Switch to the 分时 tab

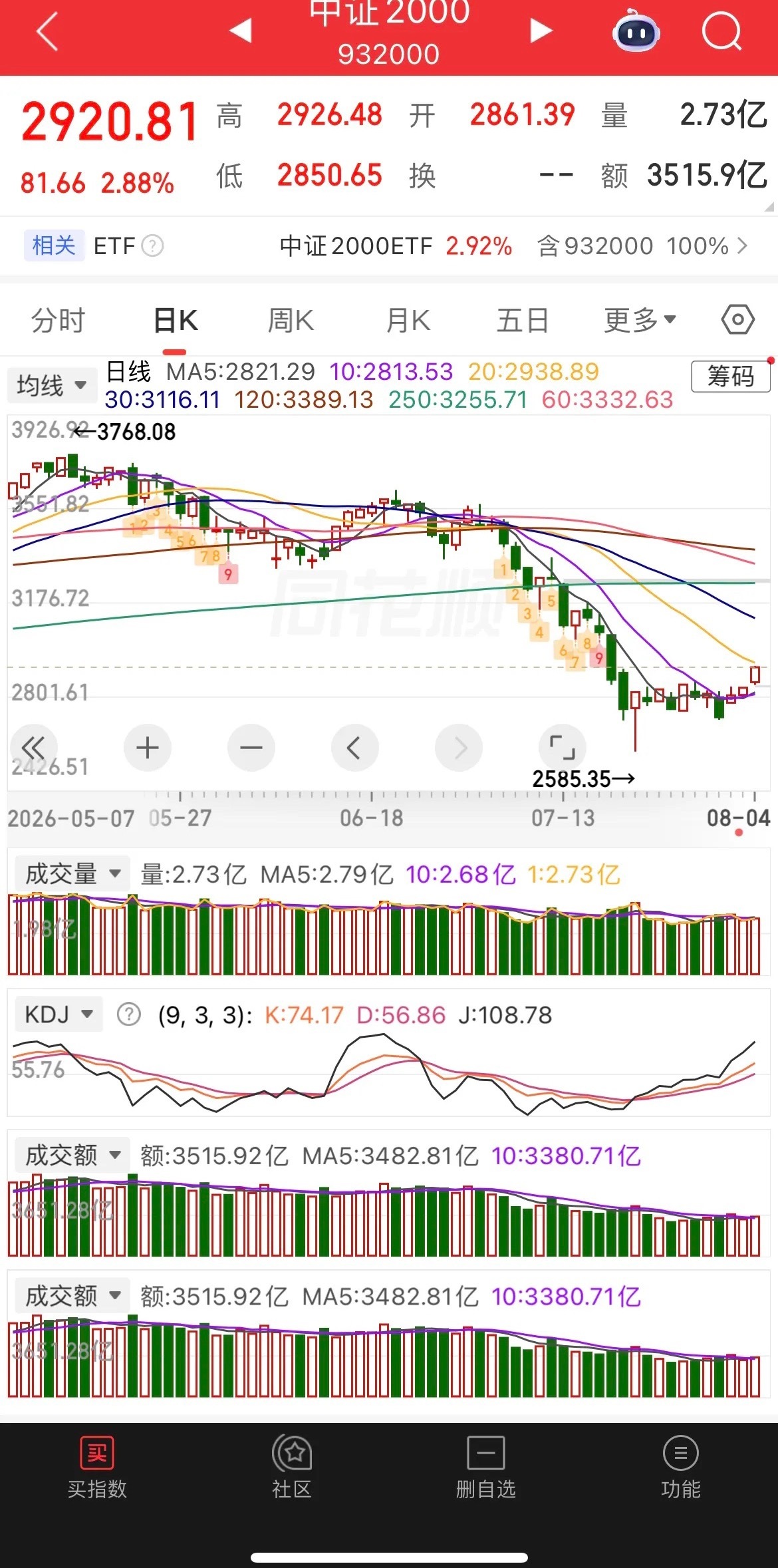[x=58, y=321]
